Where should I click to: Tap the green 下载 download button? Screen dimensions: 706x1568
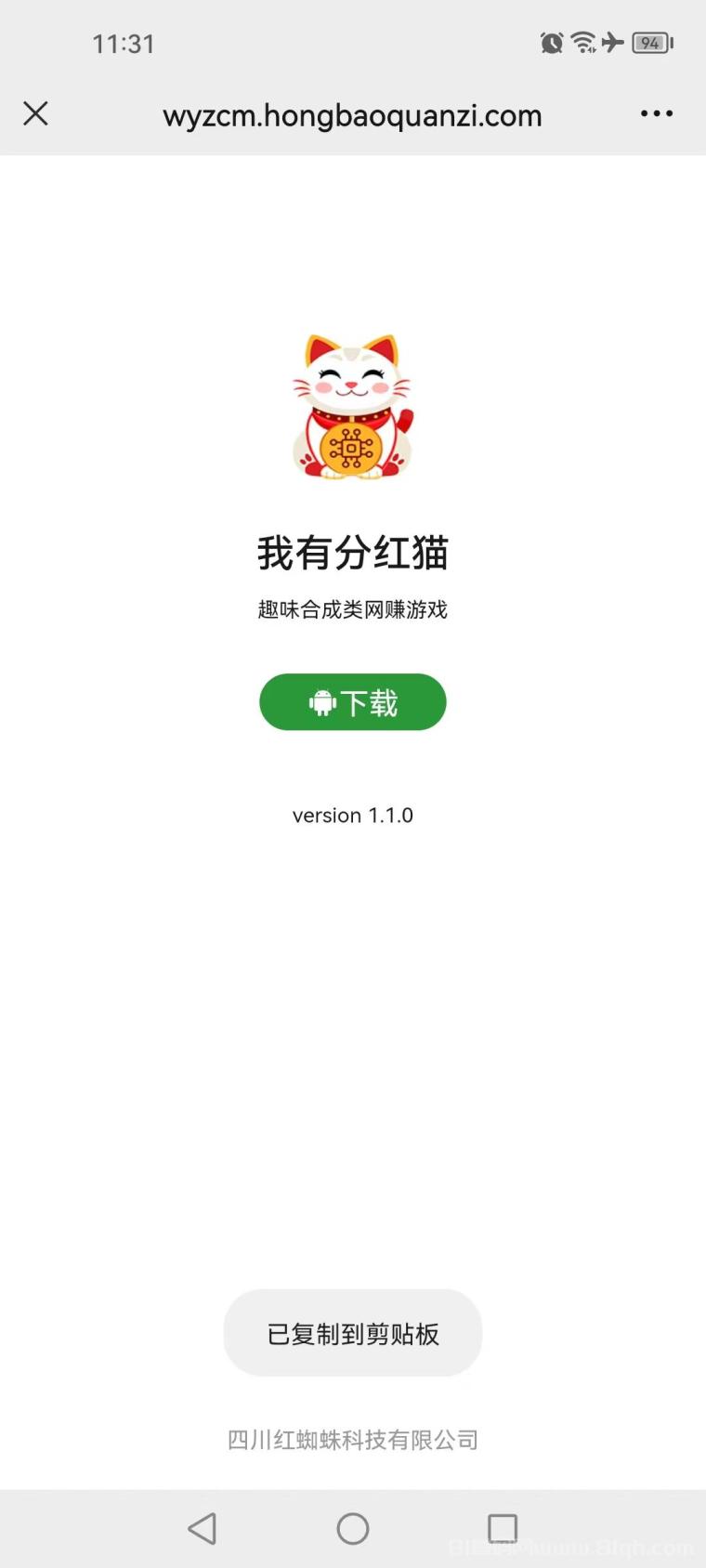[x=352, y=702]
